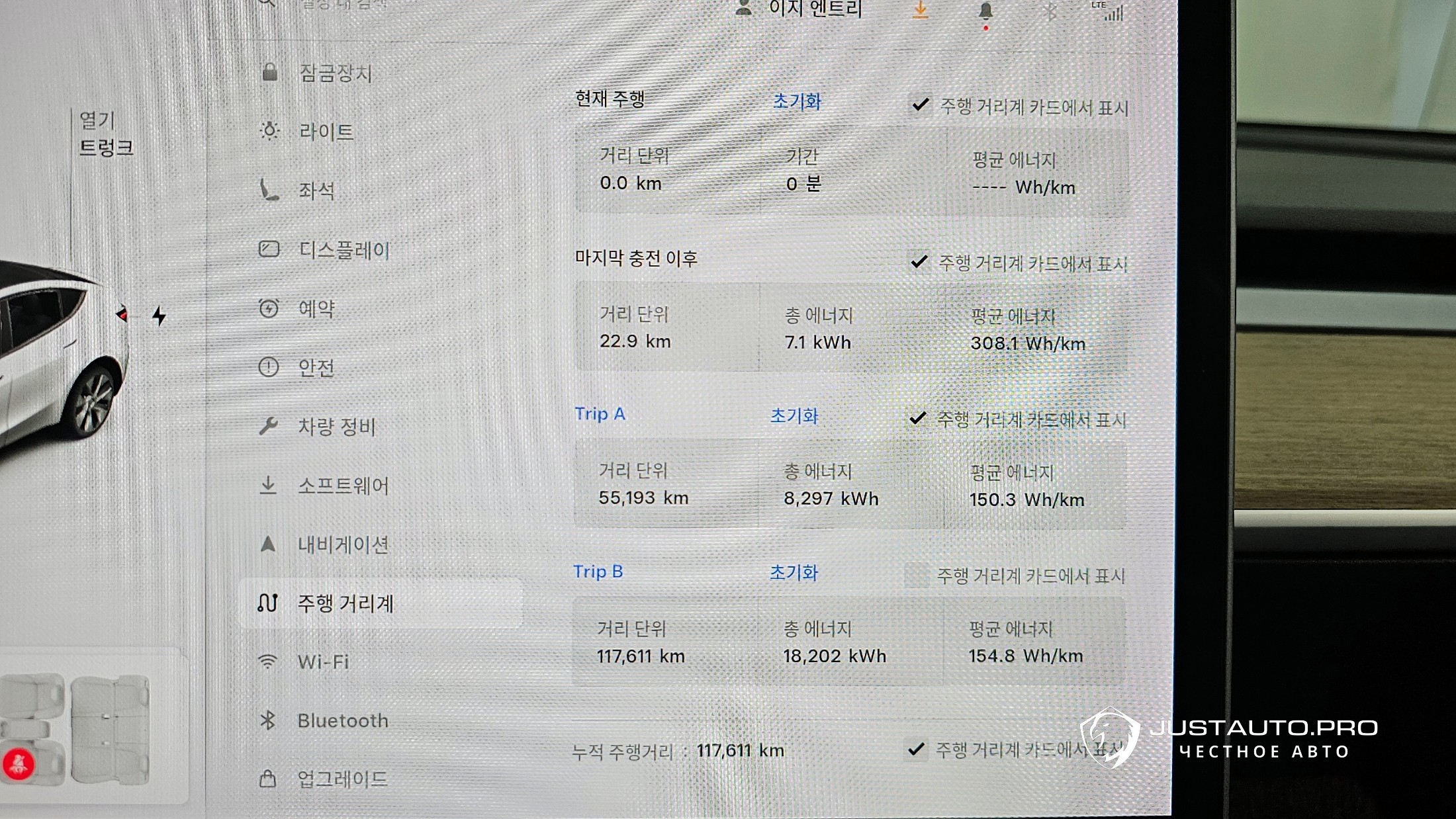Open the 예약 (Schedule) settings

tap(316, 309)
